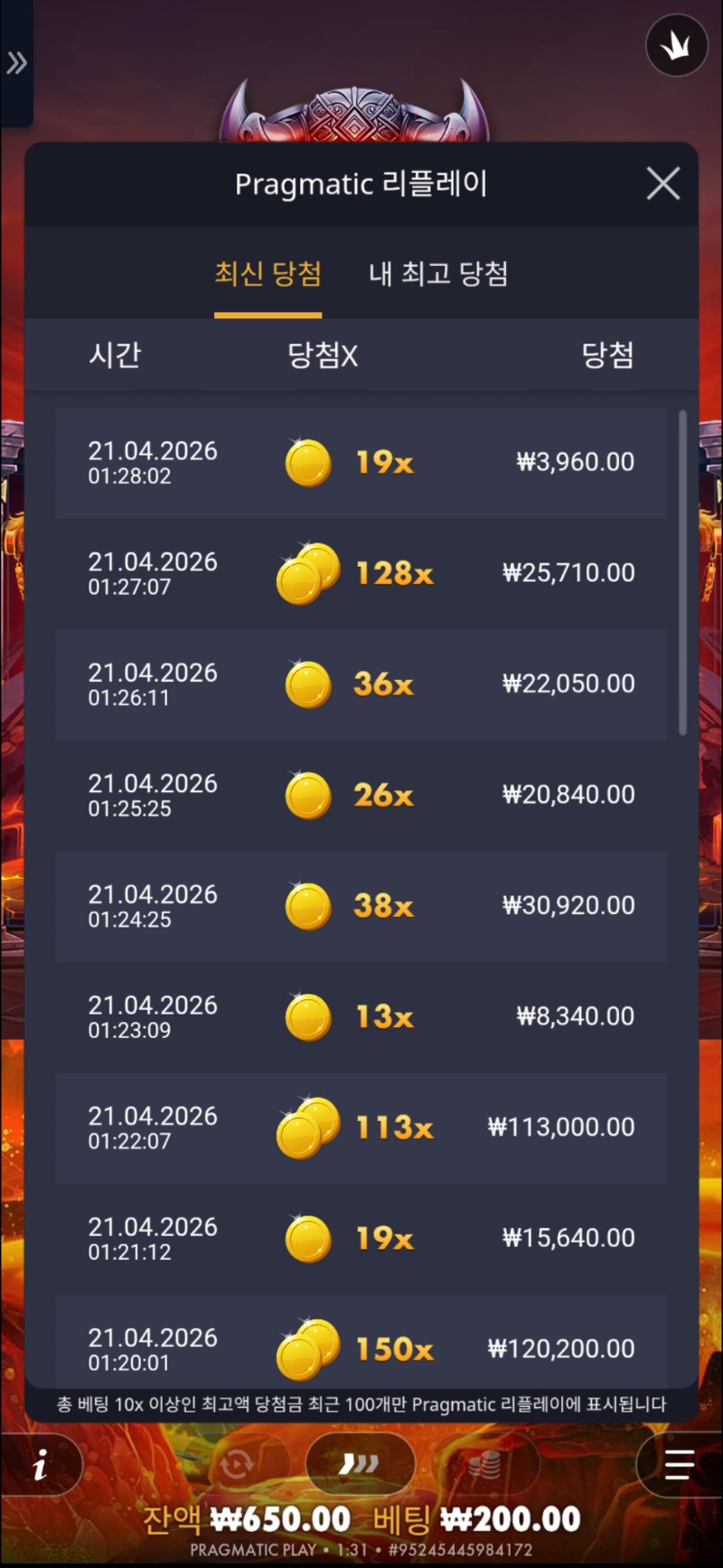Screen dimensions: 723x1568
Task: Open the replay from 01:28:02 with 19x win
Action: pos(361,462)
